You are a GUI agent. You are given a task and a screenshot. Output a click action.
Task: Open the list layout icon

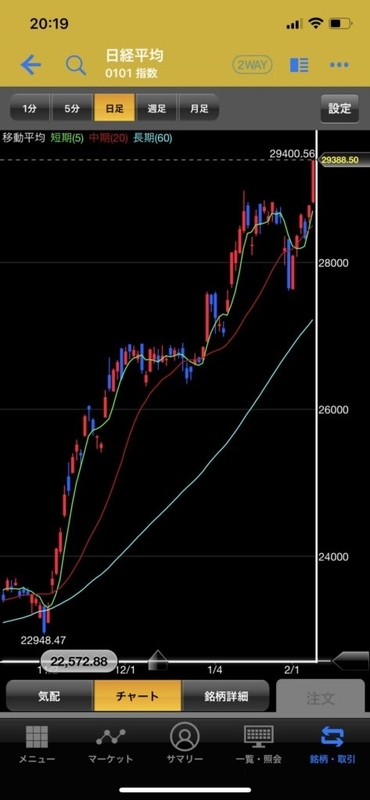[299, 65]
